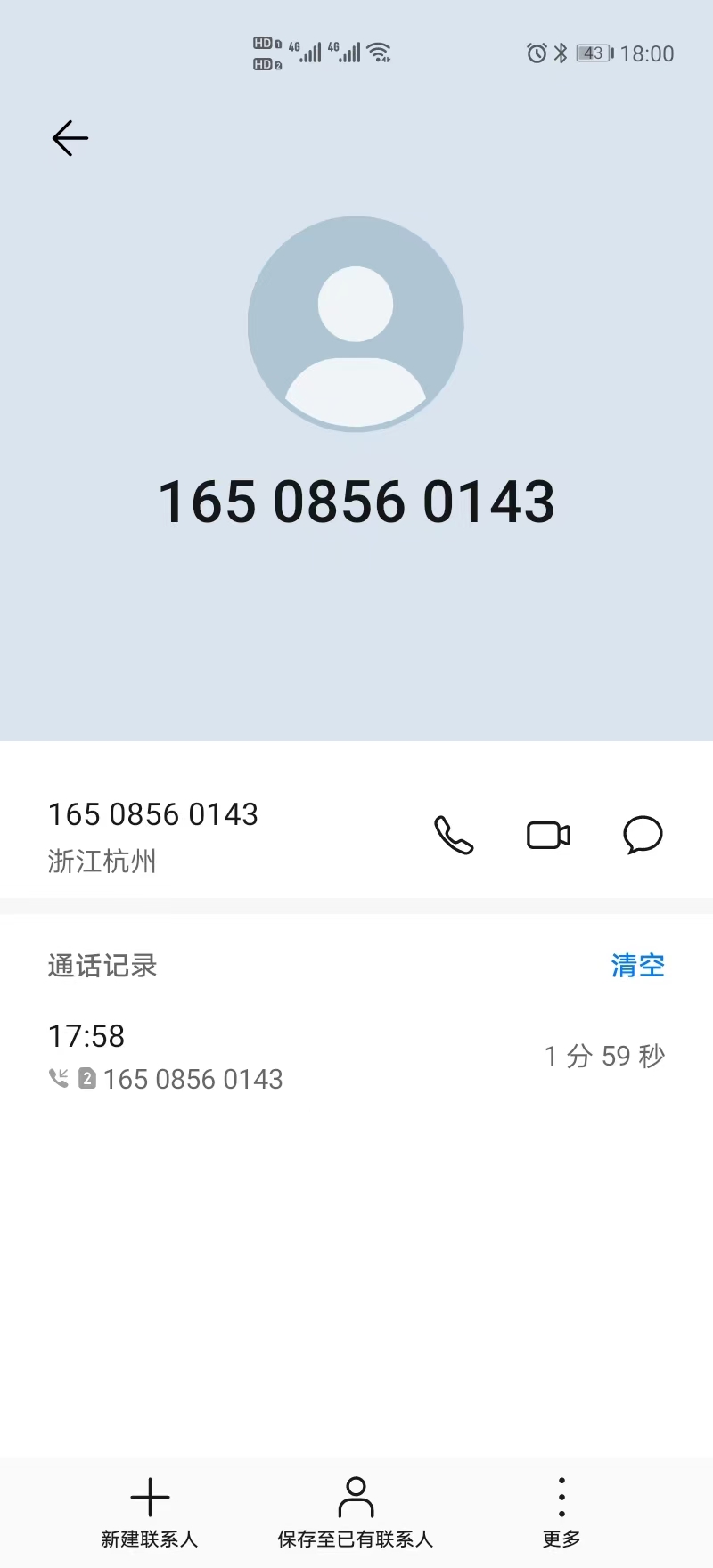Select the outgoing call arrow icon in call log

[x=58, y=1079]
